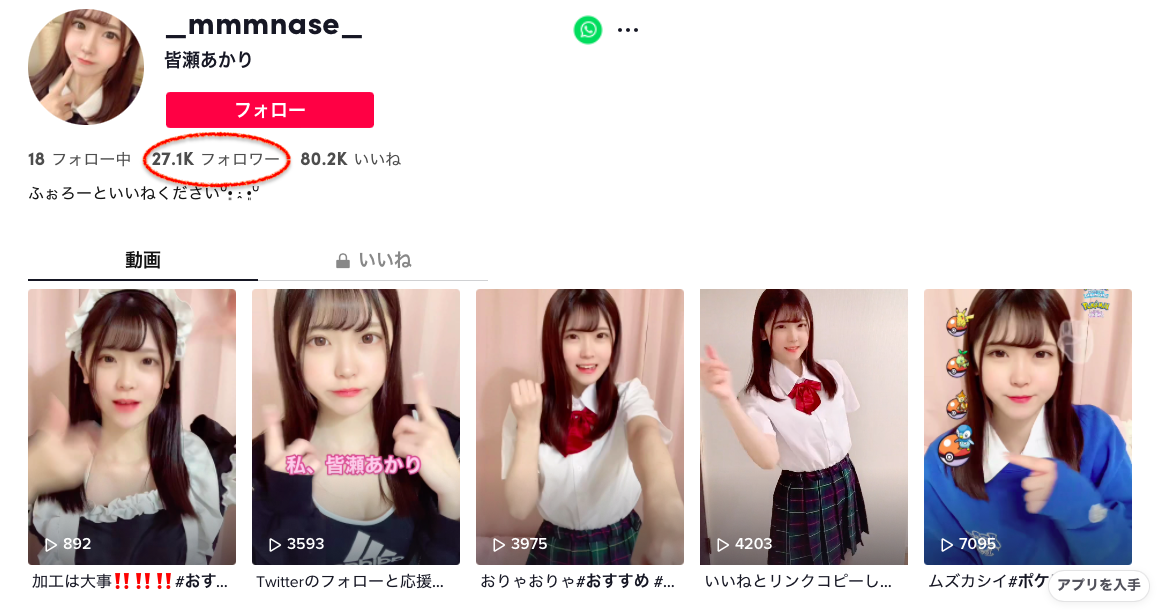The height and width of the screenshot is (610, 1173).
Task: Open the three-dot overflow menu
Action: click(628, 30)
